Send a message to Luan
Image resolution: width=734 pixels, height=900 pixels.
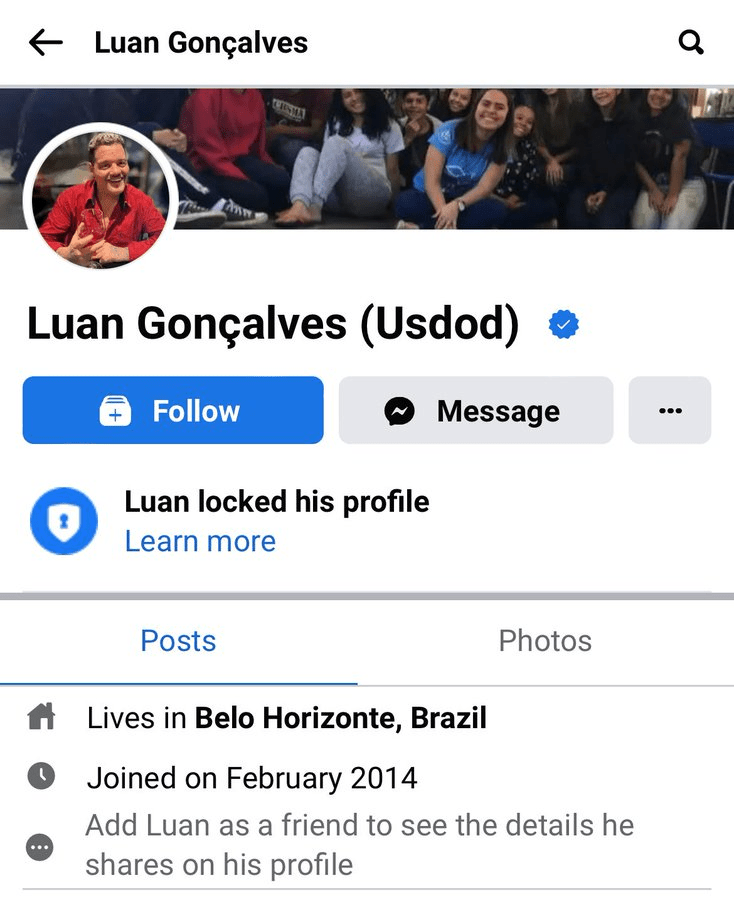tap(475, 410)
